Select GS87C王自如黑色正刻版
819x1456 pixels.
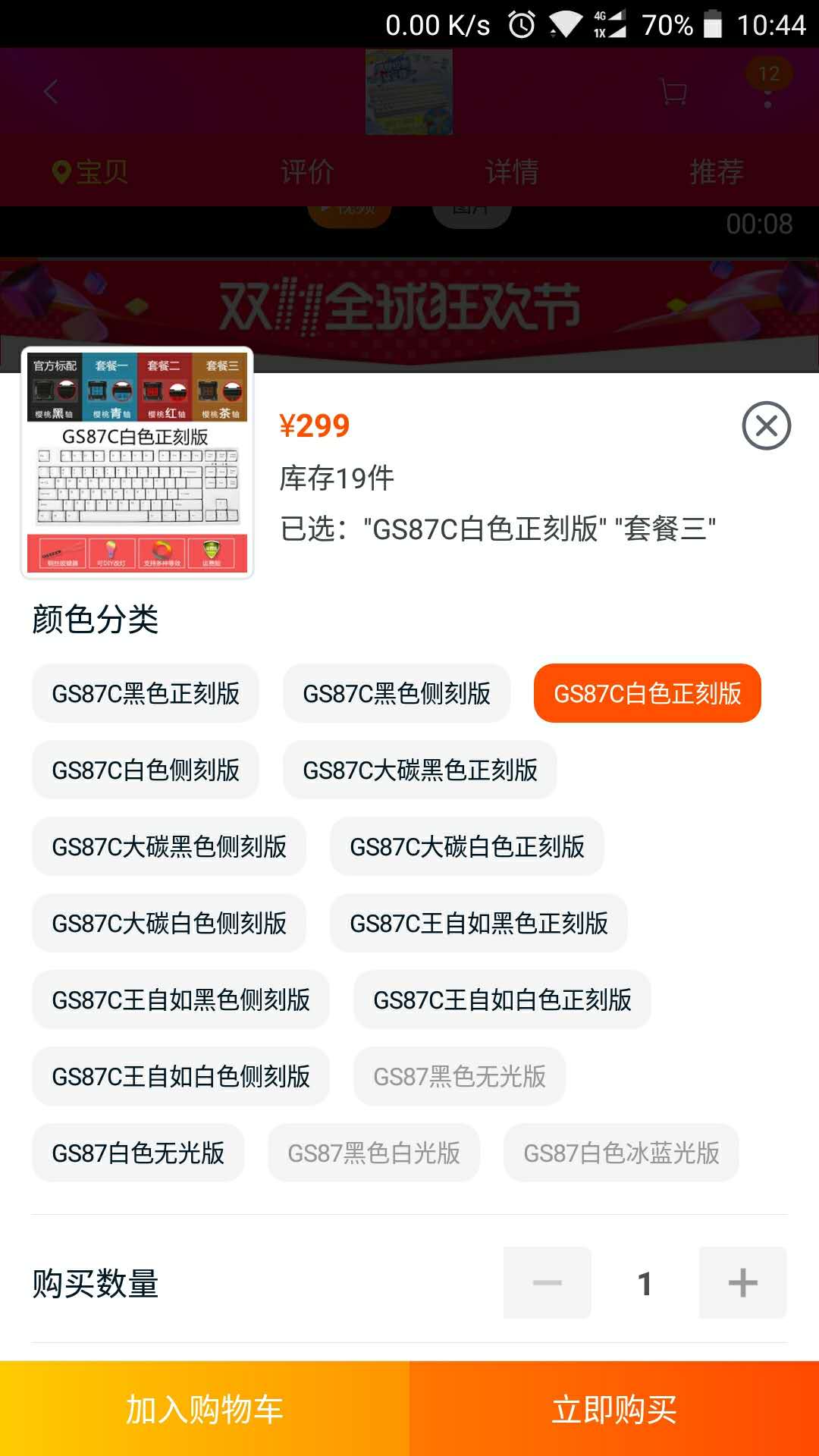479,923
